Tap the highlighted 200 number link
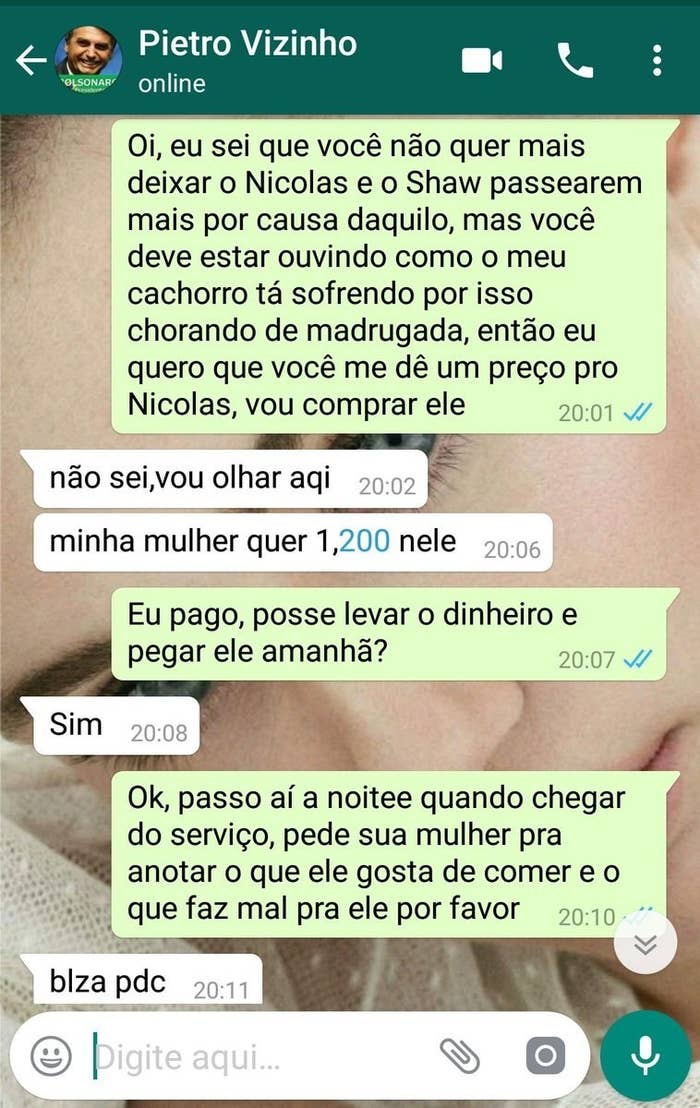Viewport: 700px width, 1108px height. tap(365, 542)
